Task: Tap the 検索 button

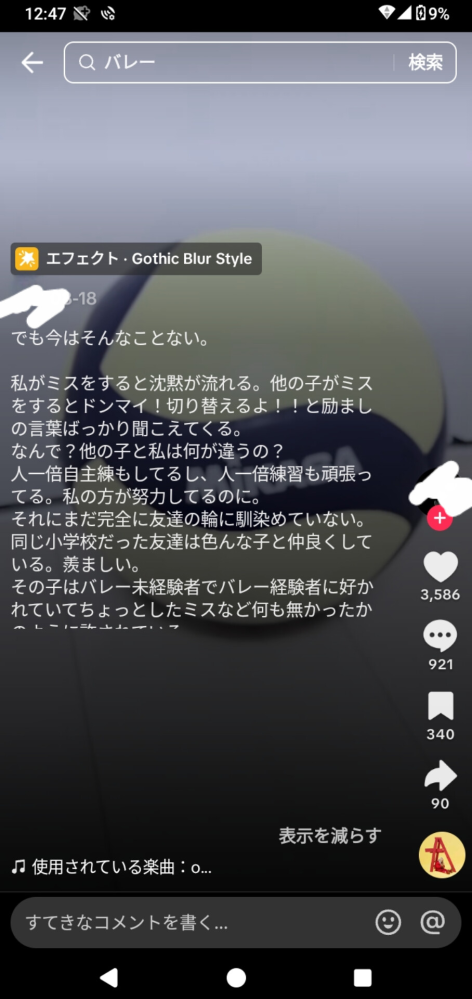Action: pos(425,62)
